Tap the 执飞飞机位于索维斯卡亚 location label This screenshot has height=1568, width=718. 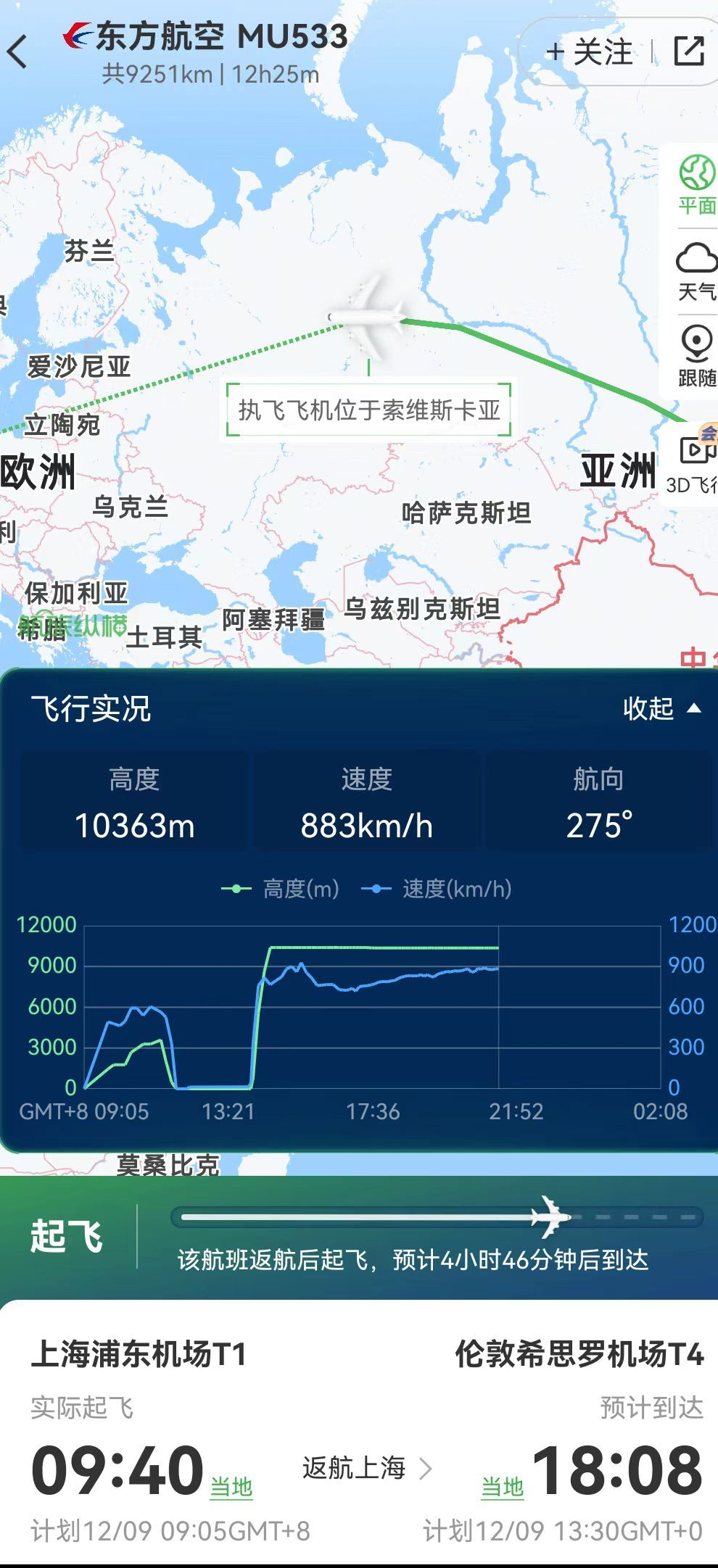(x=370, y=410)
